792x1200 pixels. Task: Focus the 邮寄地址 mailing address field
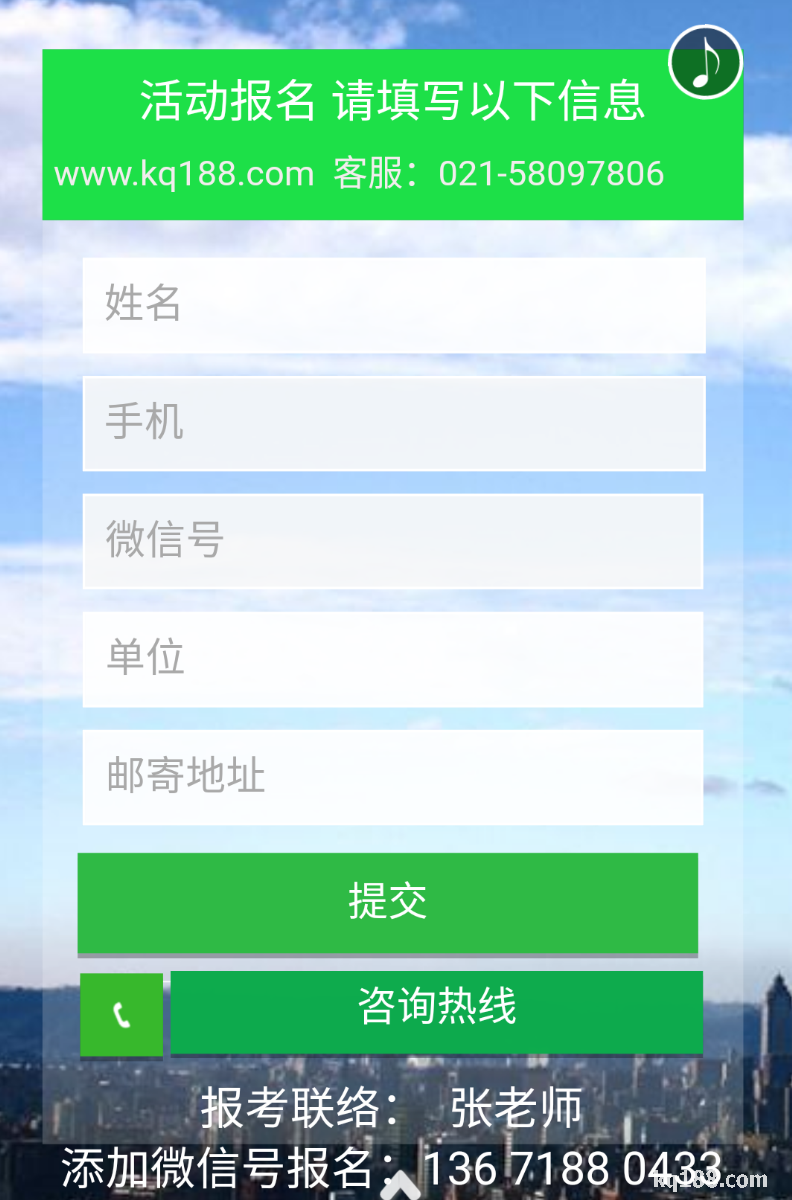click(394, 777)
